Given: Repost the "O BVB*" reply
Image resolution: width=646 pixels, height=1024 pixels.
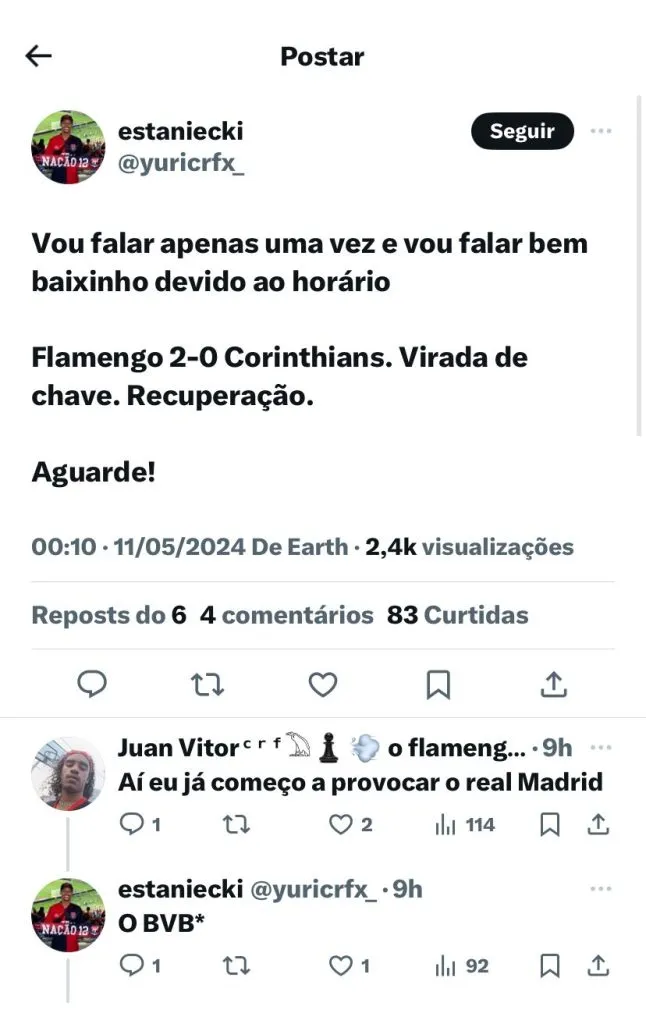Looking at the screenshot, I should click(234, 966).
